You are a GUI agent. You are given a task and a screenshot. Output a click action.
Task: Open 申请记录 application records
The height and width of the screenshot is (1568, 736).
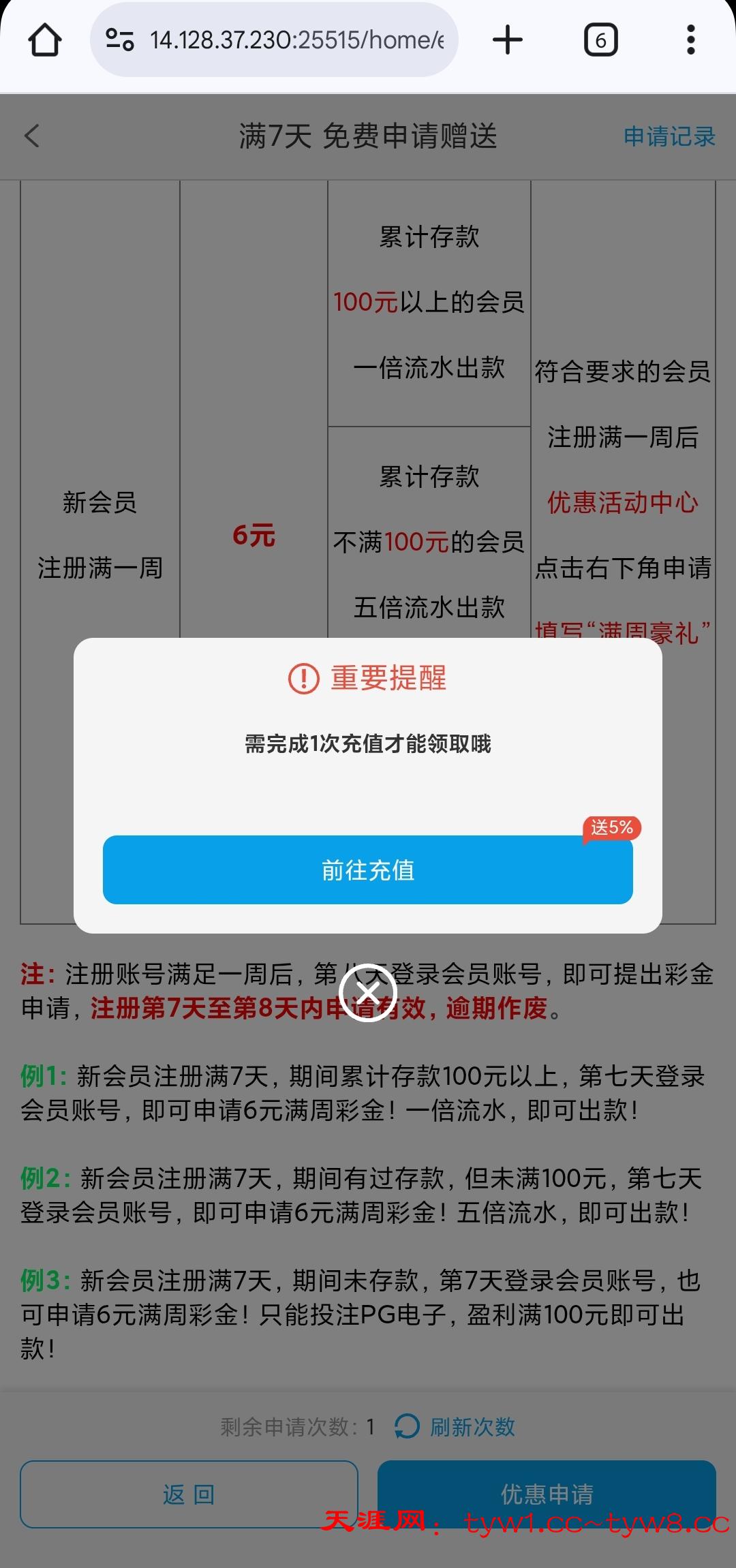pyautogui.click(x=669, y=136)
